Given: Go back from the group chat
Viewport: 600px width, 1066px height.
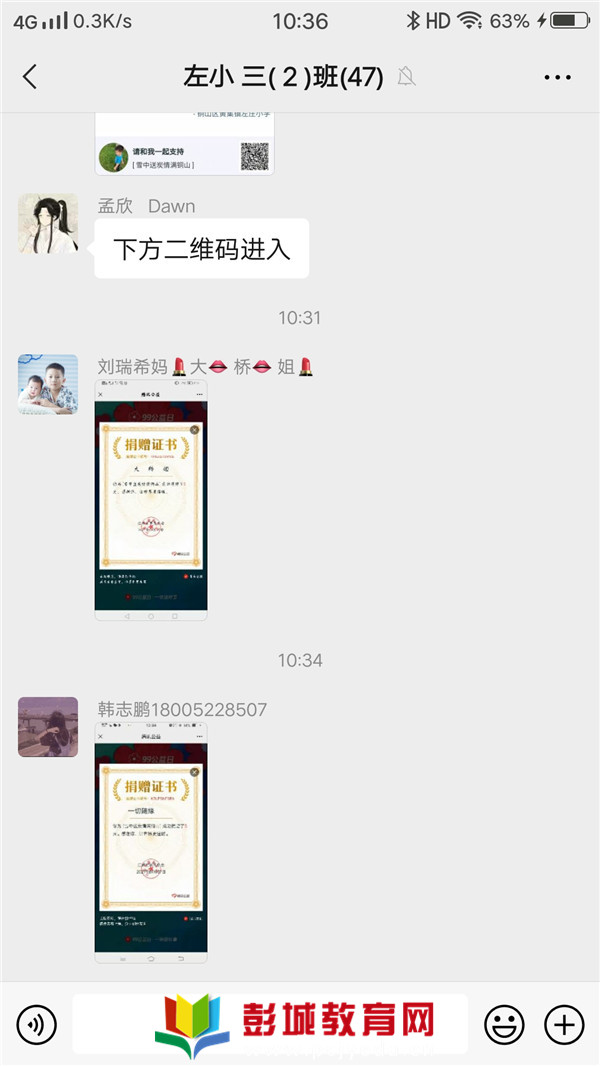Looking at the screenshot, I should coord(30,77).
